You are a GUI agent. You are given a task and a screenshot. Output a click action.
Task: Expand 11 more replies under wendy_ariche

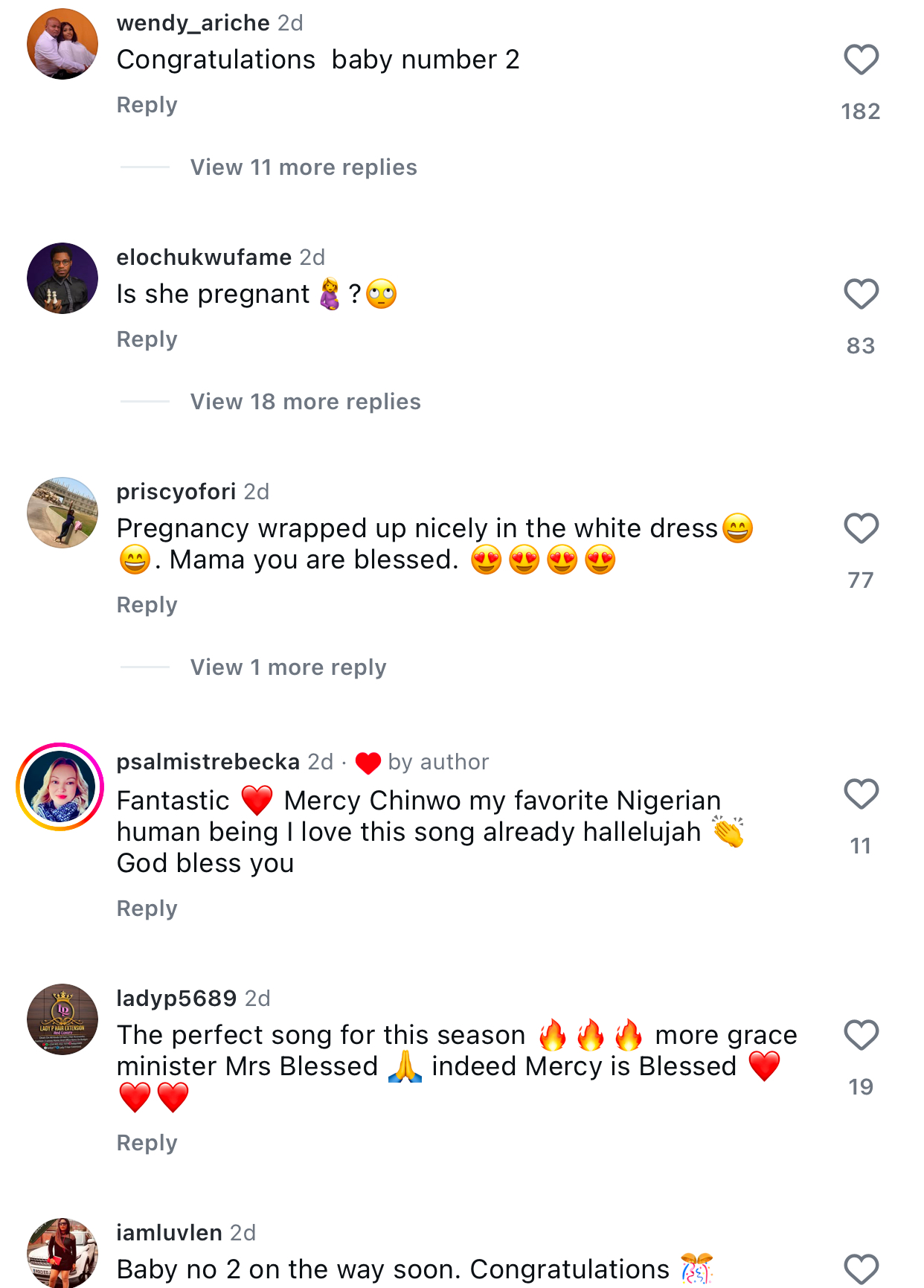pyautogui.click(x=303, y=167)
